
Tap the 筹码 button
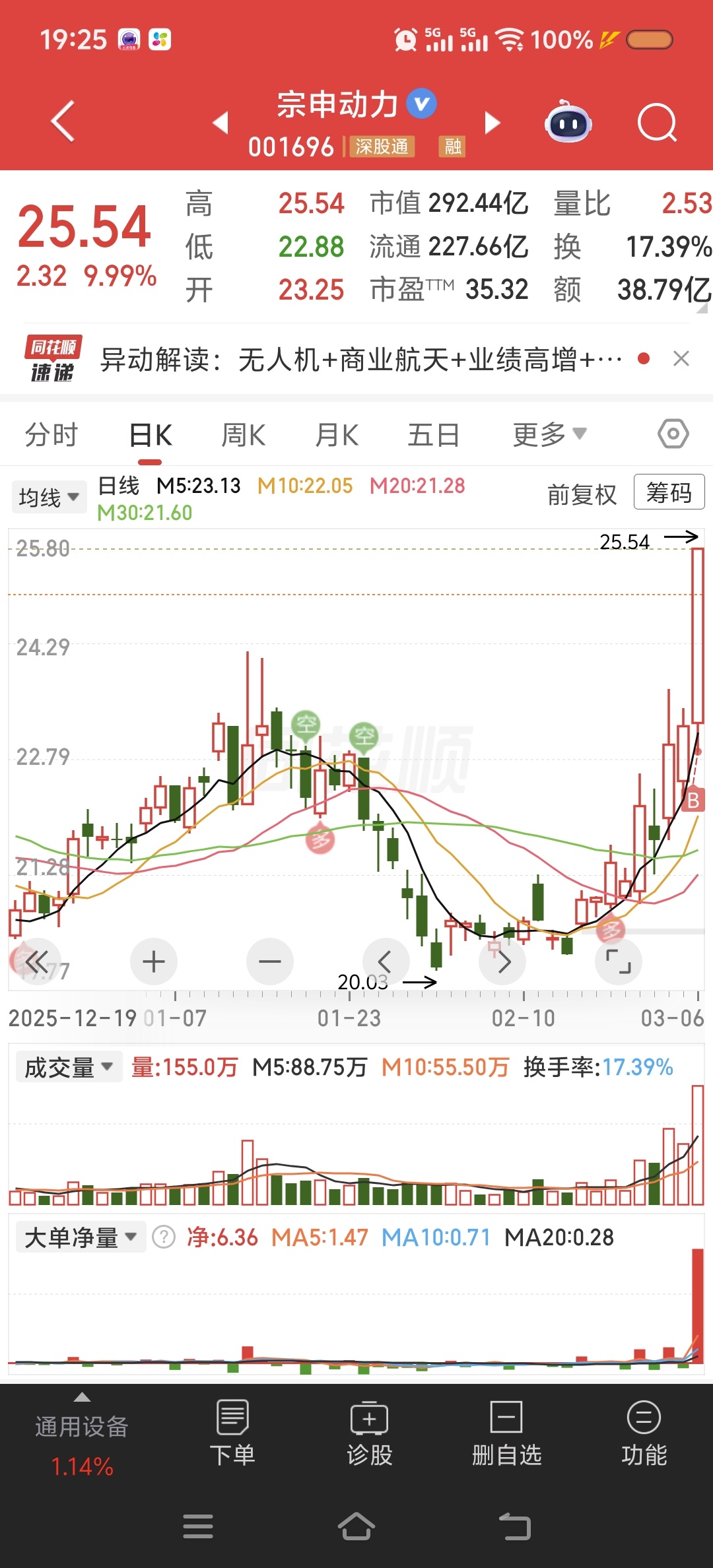(x=668, y=492)
